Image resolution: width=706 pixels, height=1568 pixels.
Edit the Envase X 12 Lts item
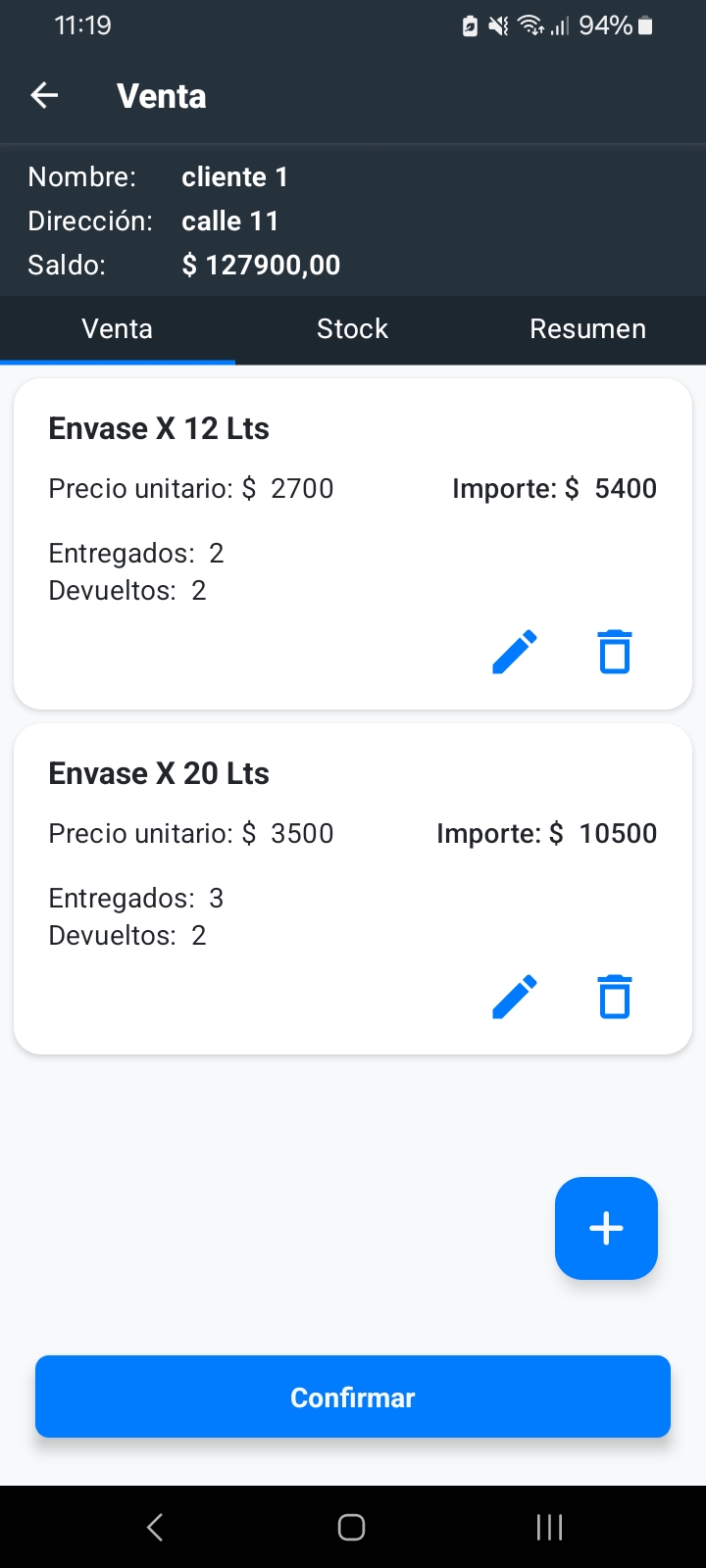point(514,651)
